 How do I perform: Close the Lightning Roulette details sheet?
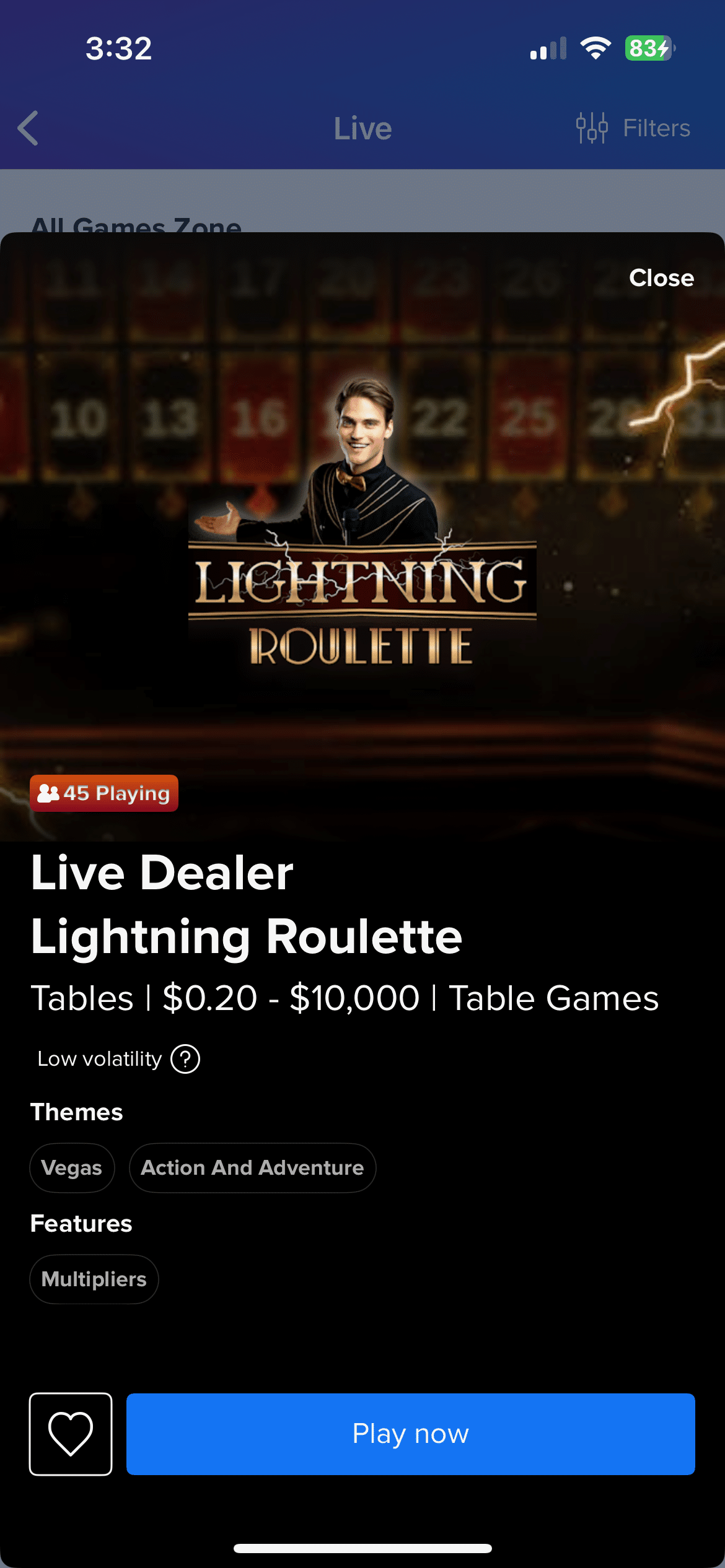tap(661, 278)
